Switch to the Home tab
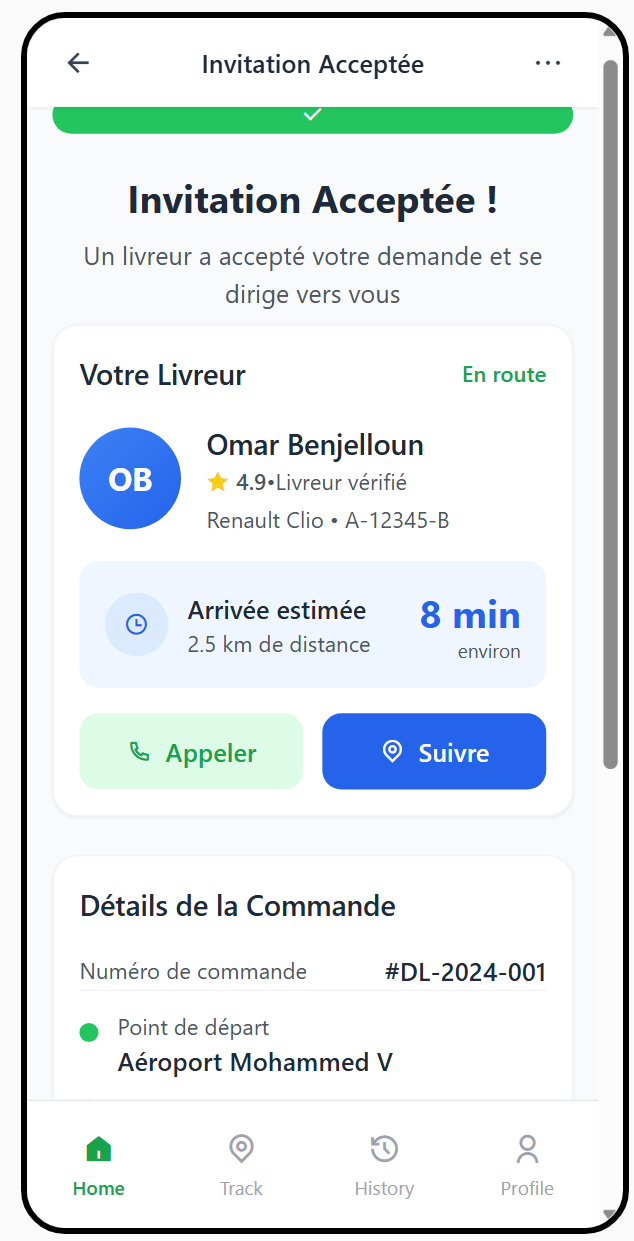 click(x=99, y=1166)
